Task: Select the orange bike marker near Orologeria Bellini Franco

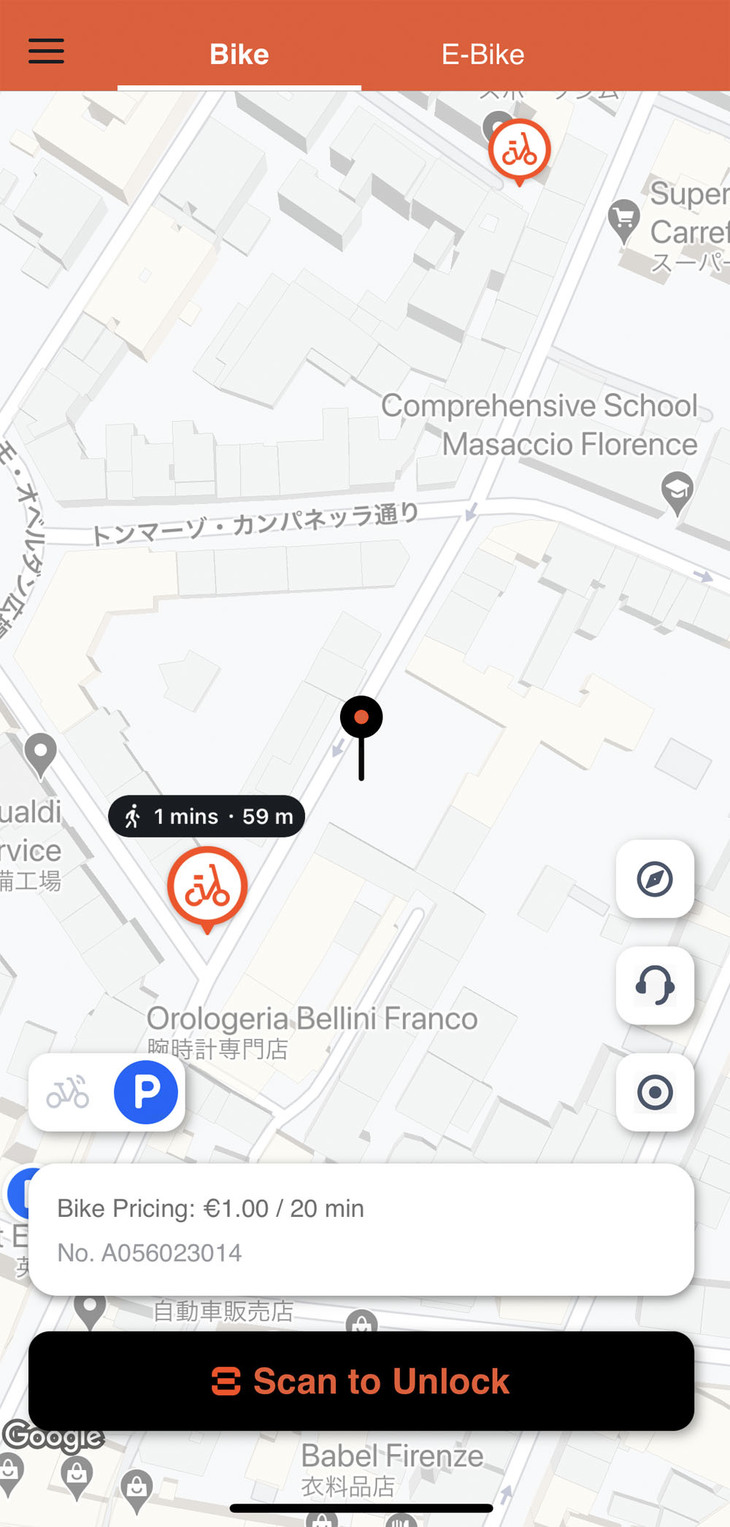Action: tap(206, 886)
